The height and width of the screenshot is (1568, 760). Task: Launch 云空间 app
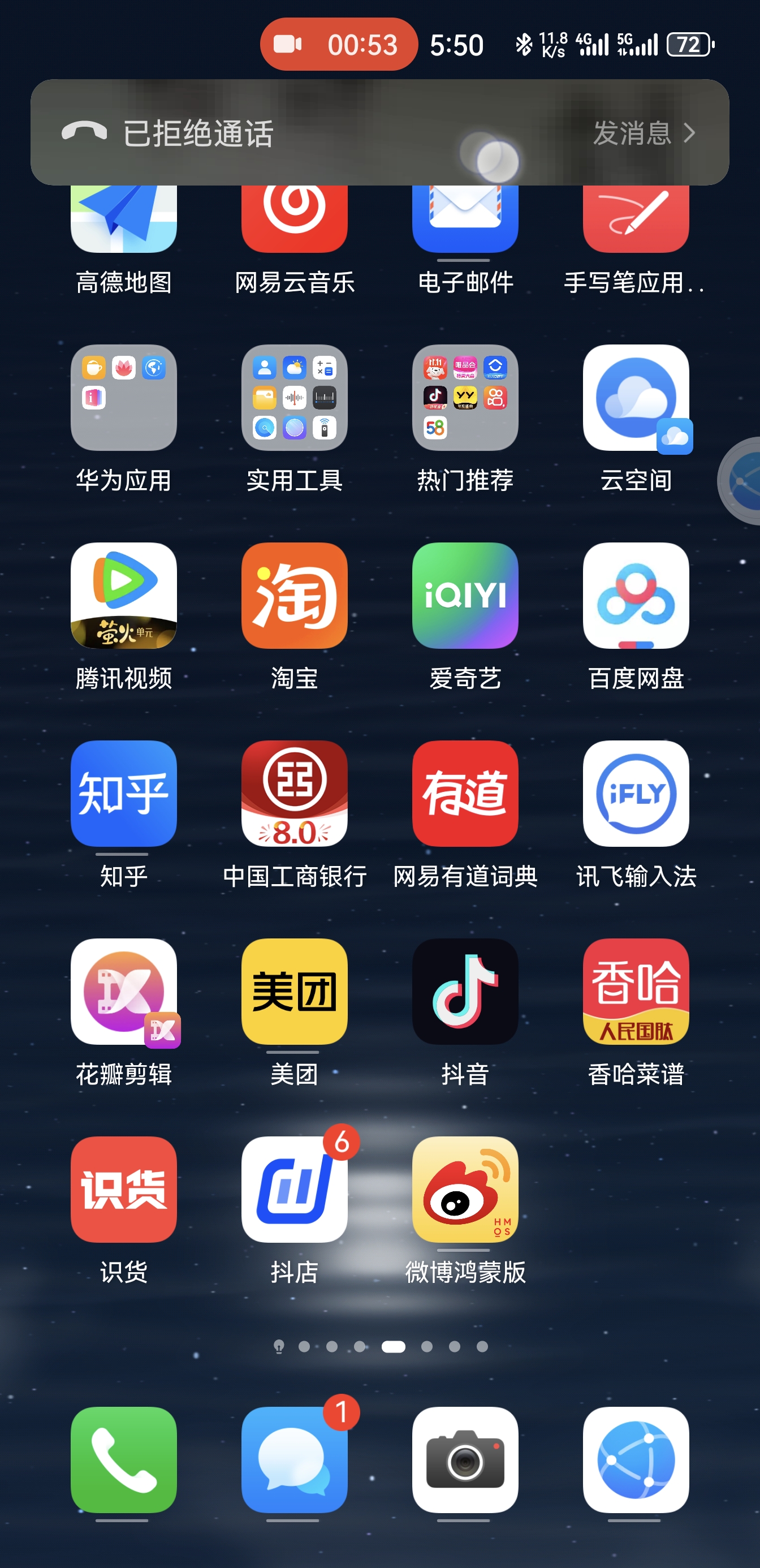coord(636,398)
